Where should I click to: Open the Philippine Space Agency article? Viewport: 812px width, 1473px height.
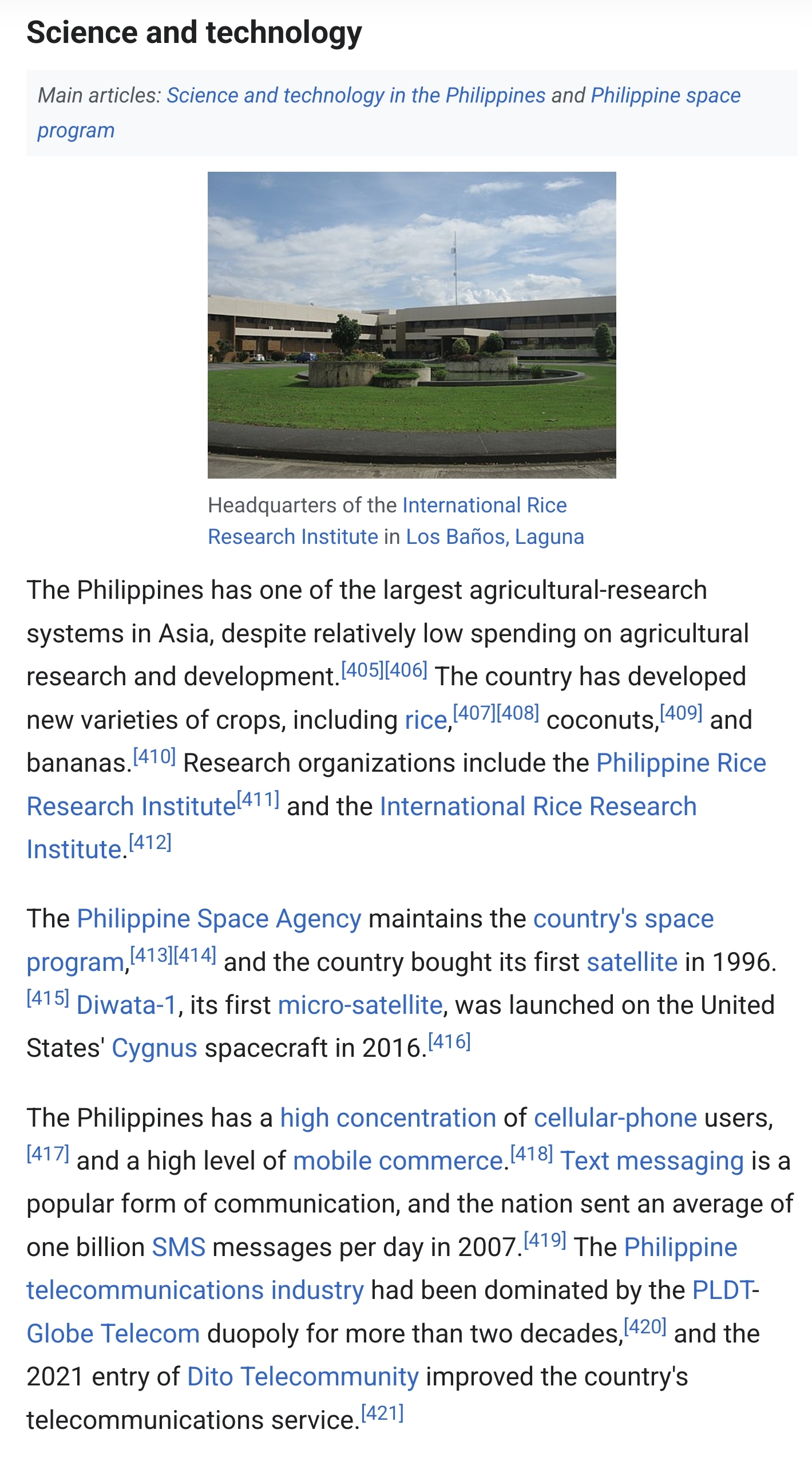coord(219,918)
